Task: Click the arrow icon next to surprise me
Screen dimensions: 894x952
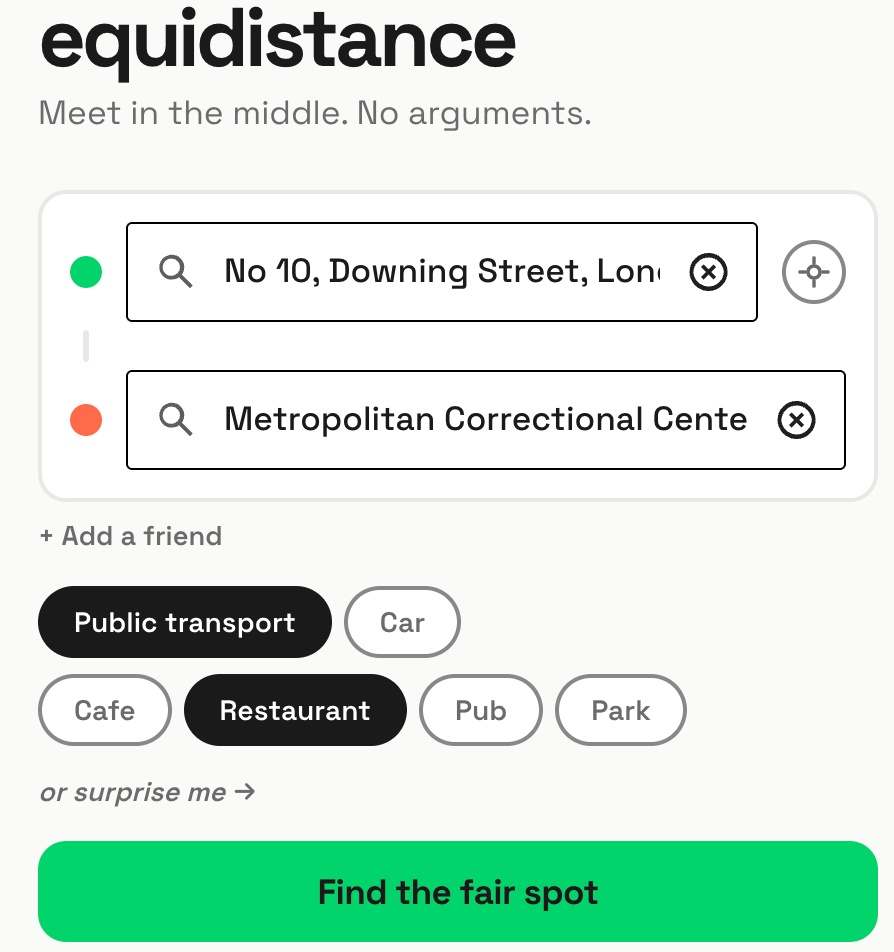Action: click(243, 791)
